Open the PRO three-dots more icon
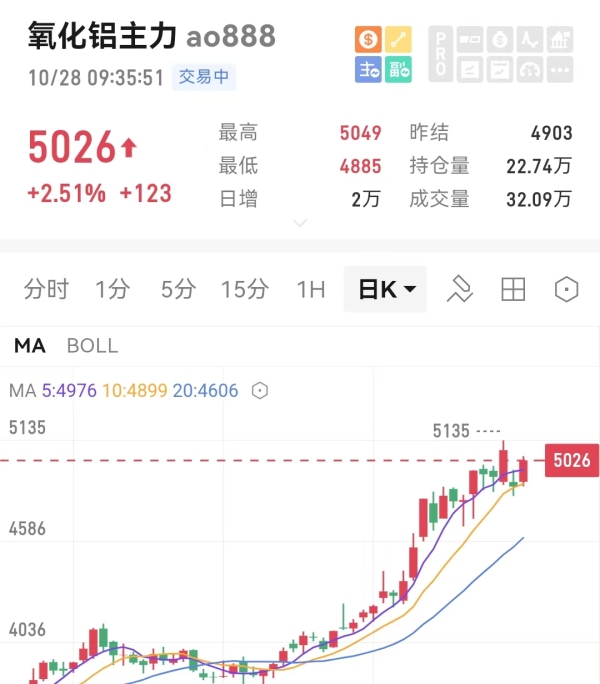The image size is (600, 684). (x=561, y=69)
